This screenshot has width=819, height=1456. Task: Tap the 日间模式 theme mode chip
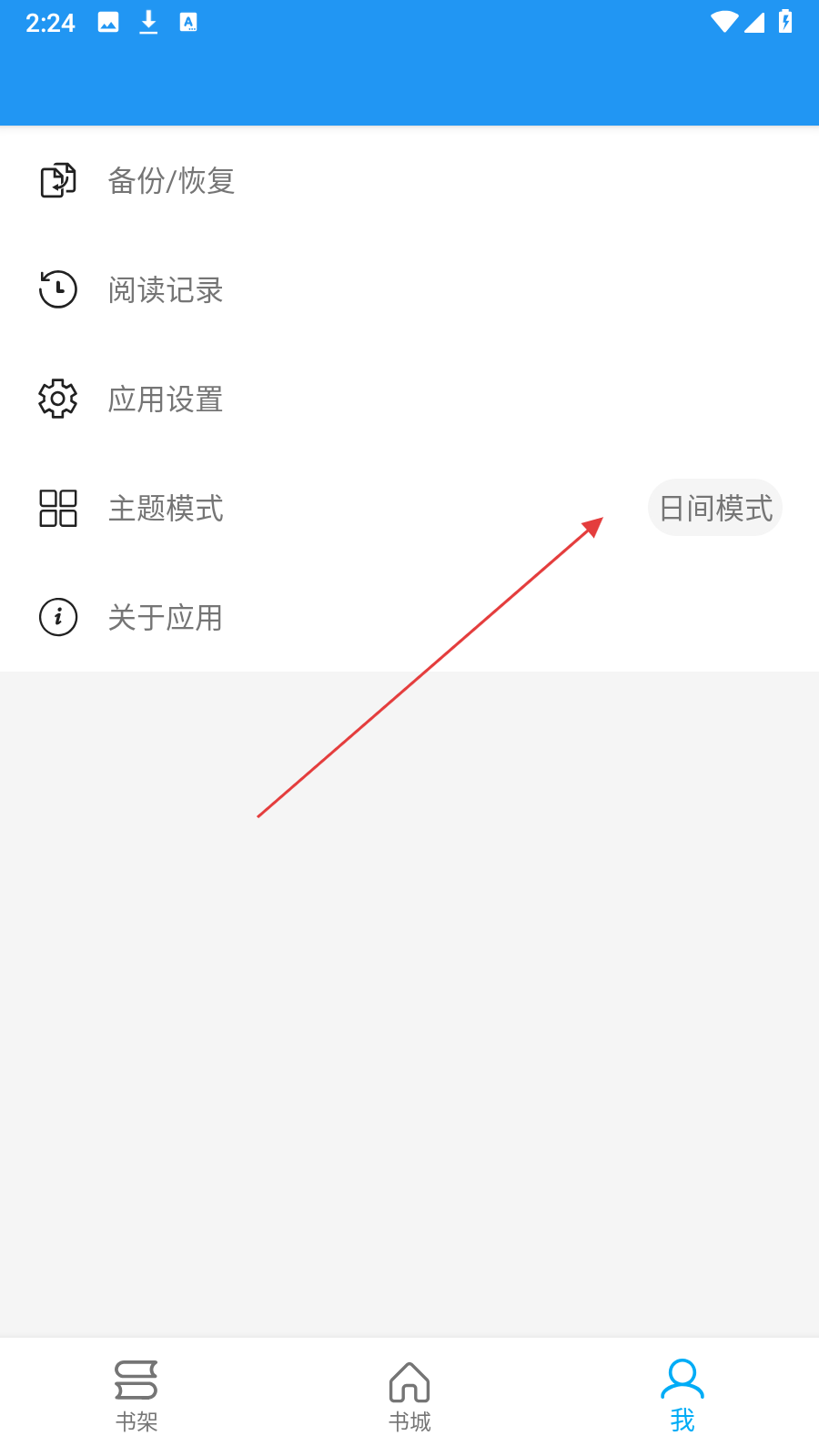click(x=715, y=508)
